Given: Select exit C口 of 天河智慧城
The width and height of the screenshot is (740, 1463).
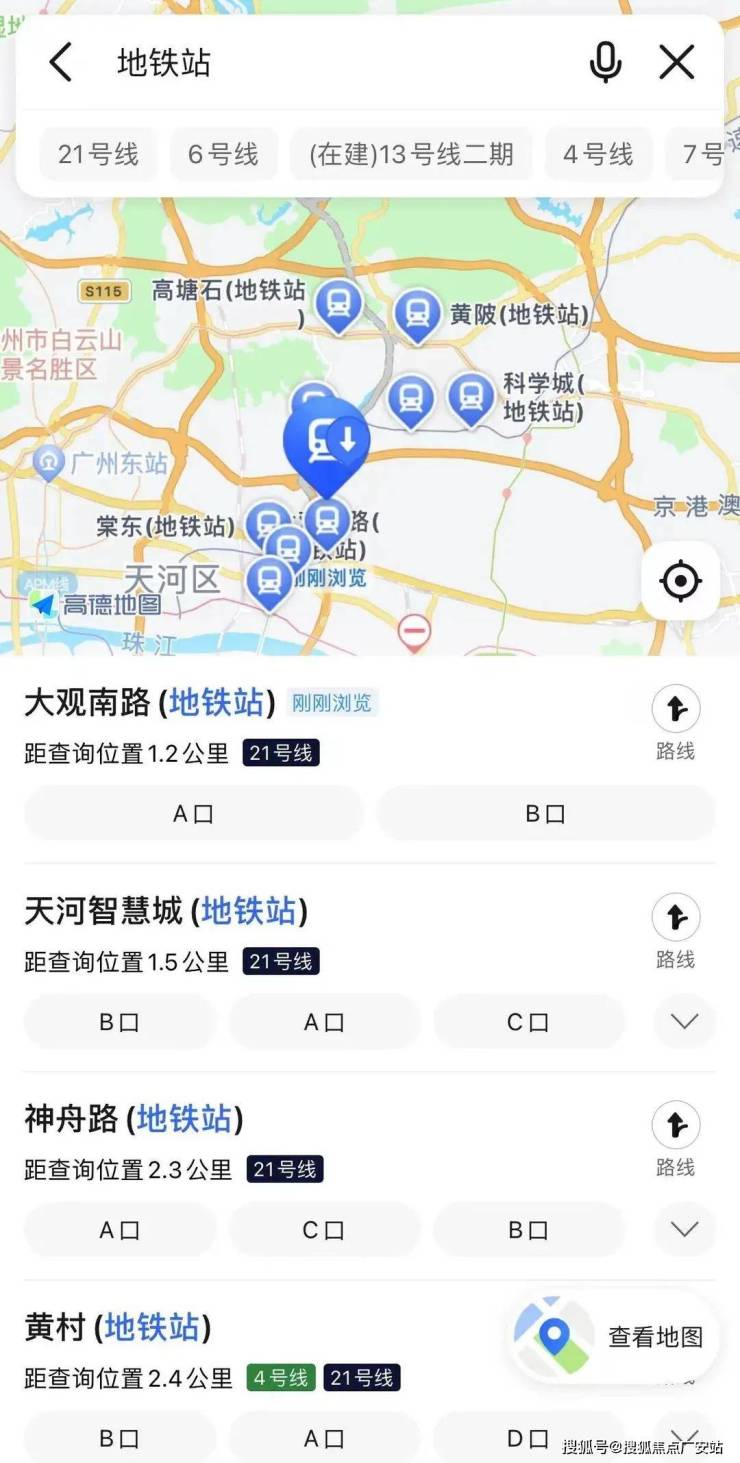Looking at the screenshot, I should tap(528, 1022).
